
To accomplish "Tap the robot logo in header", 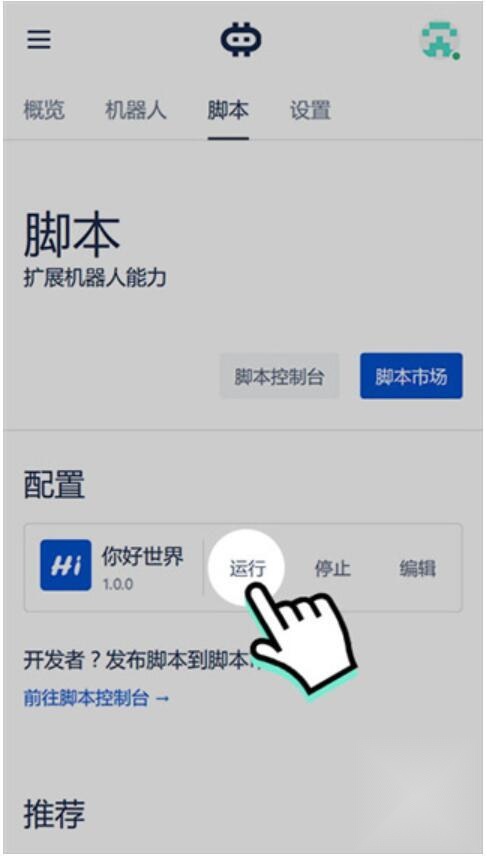I will tap(241, 40).
